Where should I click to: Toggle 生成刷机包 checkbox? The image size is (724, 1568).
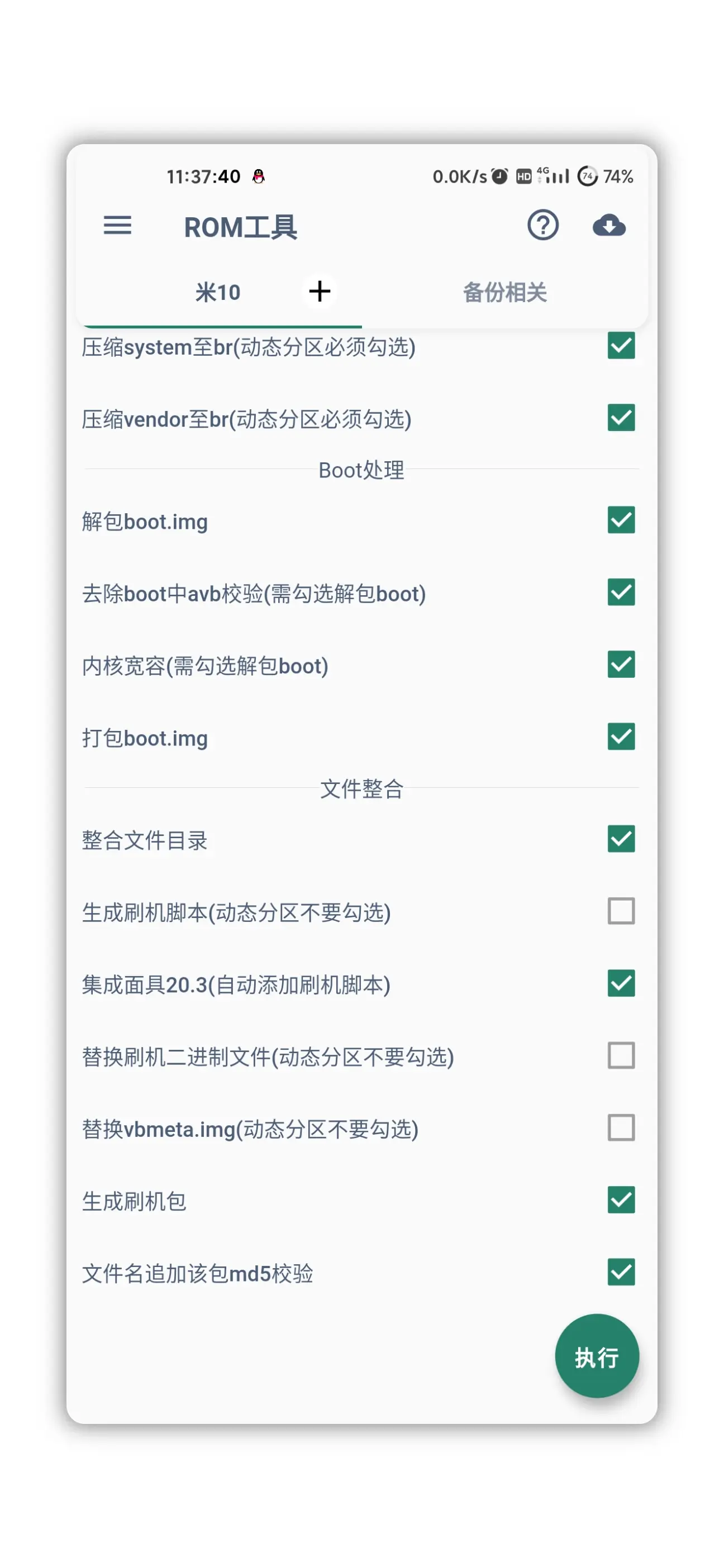(x=621, y=1200)
